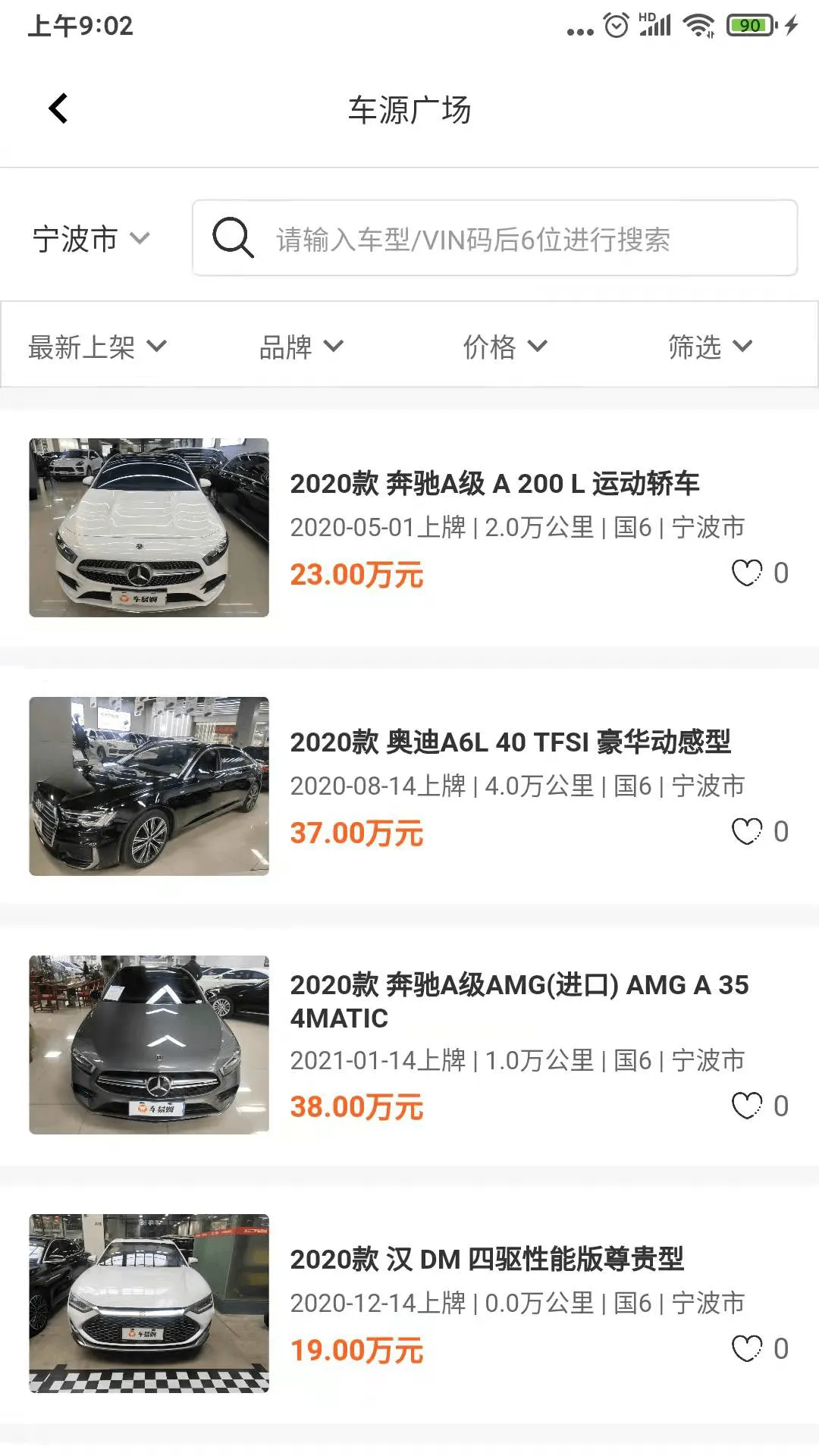Open the Wi-Fi status icon
Screen dimensions: 819x1456
tap(698, 24)
